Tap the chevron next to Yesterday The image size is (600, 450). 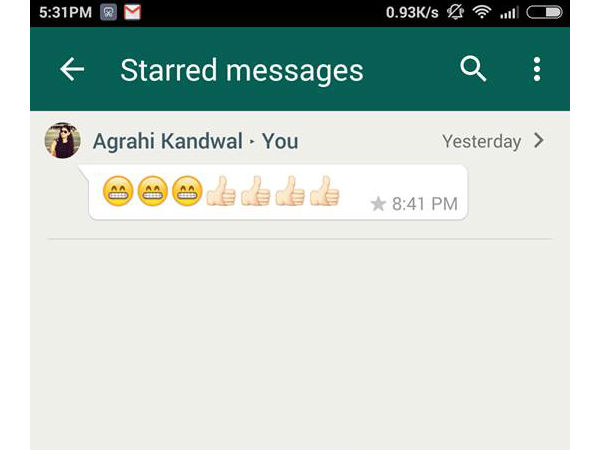tap(540, 141)
